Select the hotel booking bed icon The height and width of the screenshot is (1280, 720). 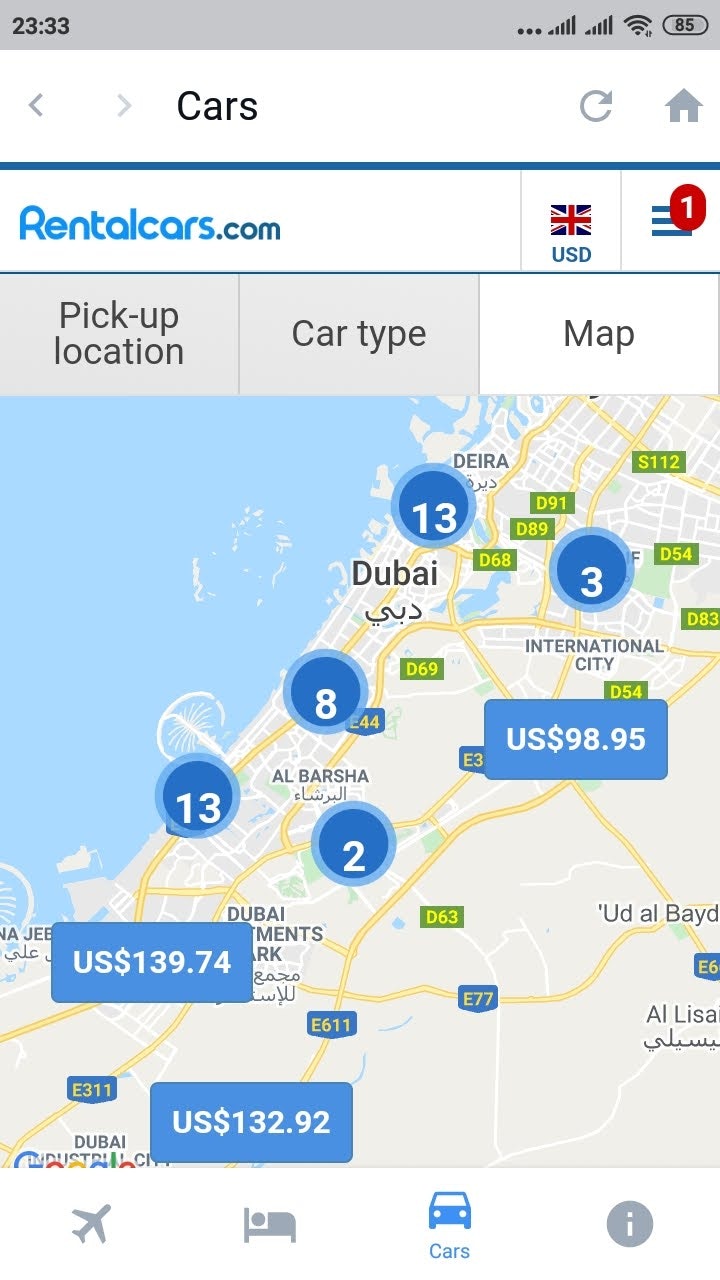coord(270,1222)
